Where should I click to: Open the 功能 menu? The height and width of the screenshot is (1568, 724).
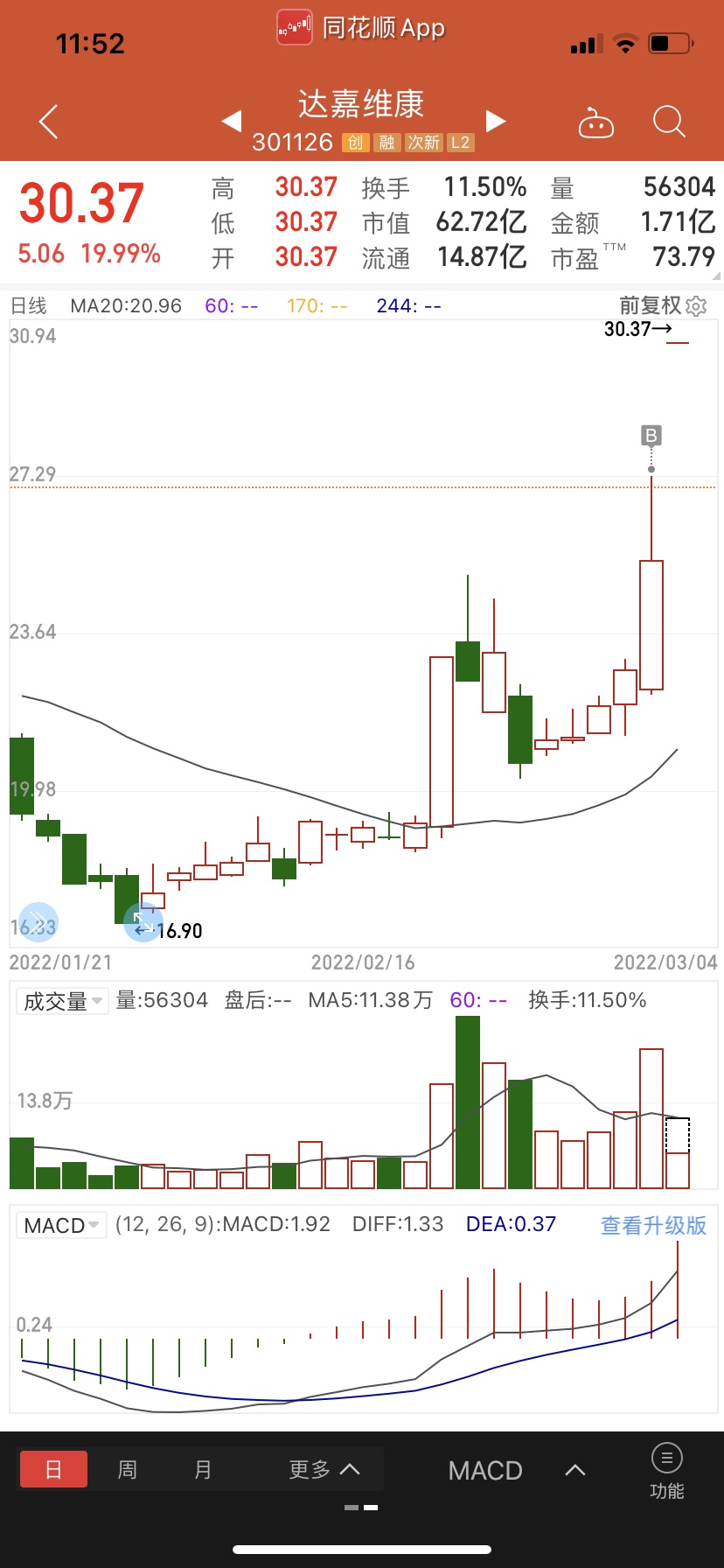pyautogui.click(x=667, y=1472)
